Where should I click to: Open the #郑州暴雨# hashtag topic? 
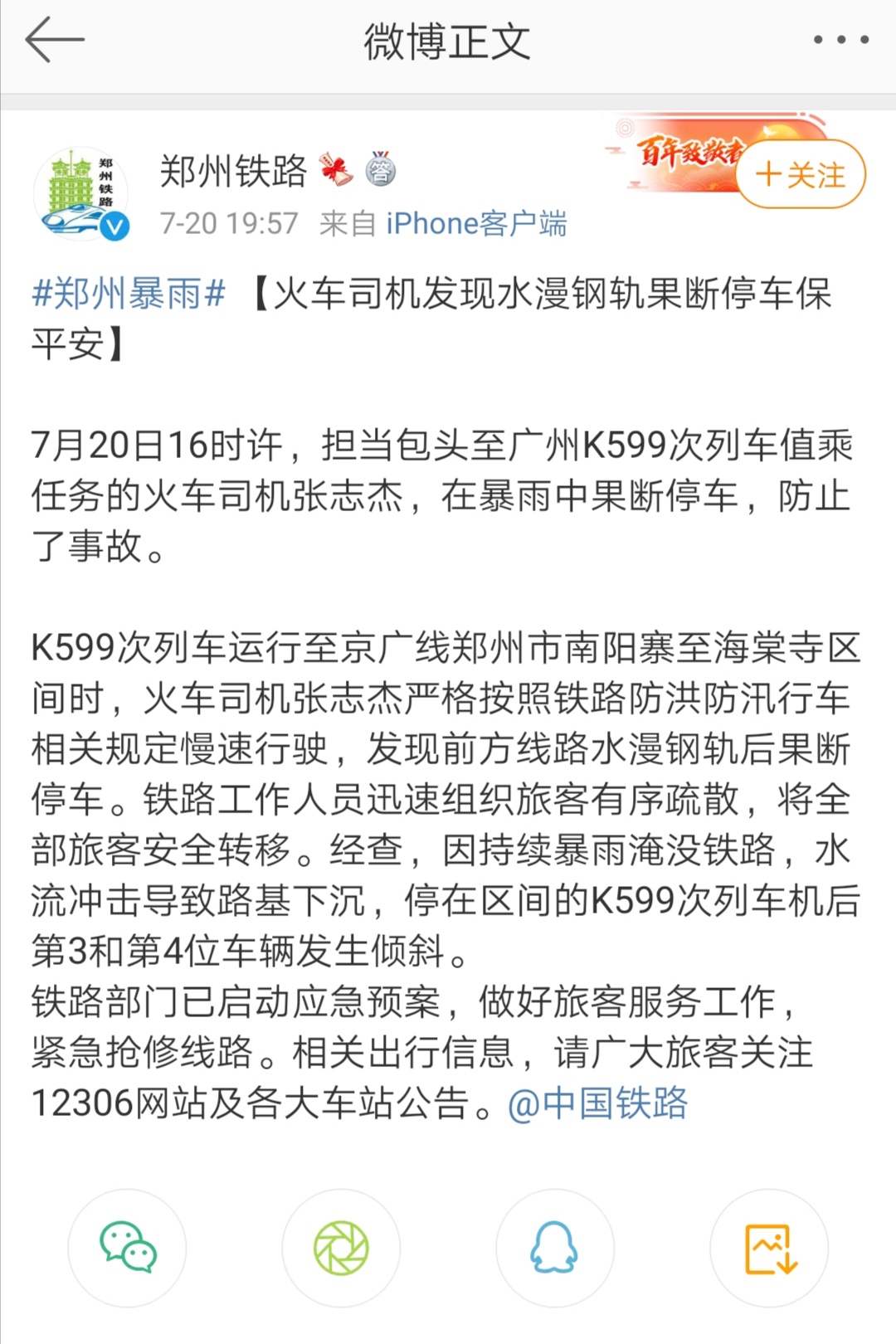[129, 294]
